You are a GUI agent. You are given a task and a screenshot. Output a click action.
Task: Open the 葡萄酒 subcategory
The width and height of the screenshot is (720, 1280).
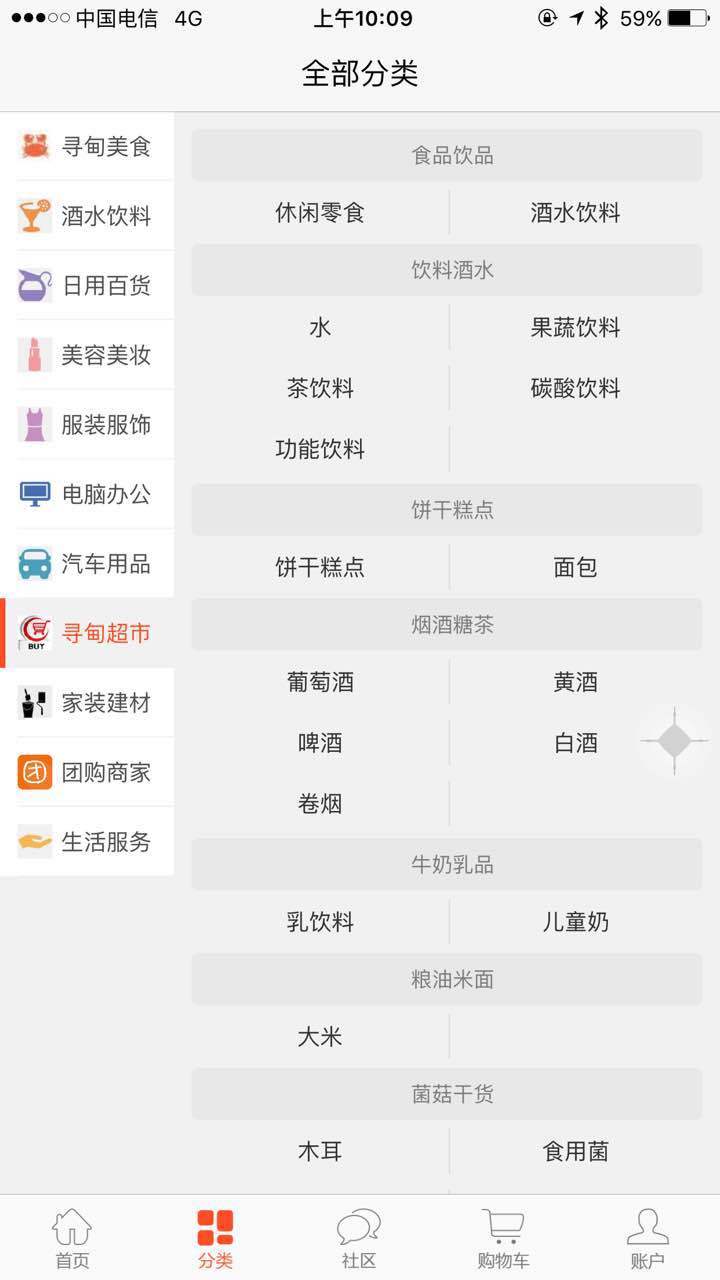point(320,682)
